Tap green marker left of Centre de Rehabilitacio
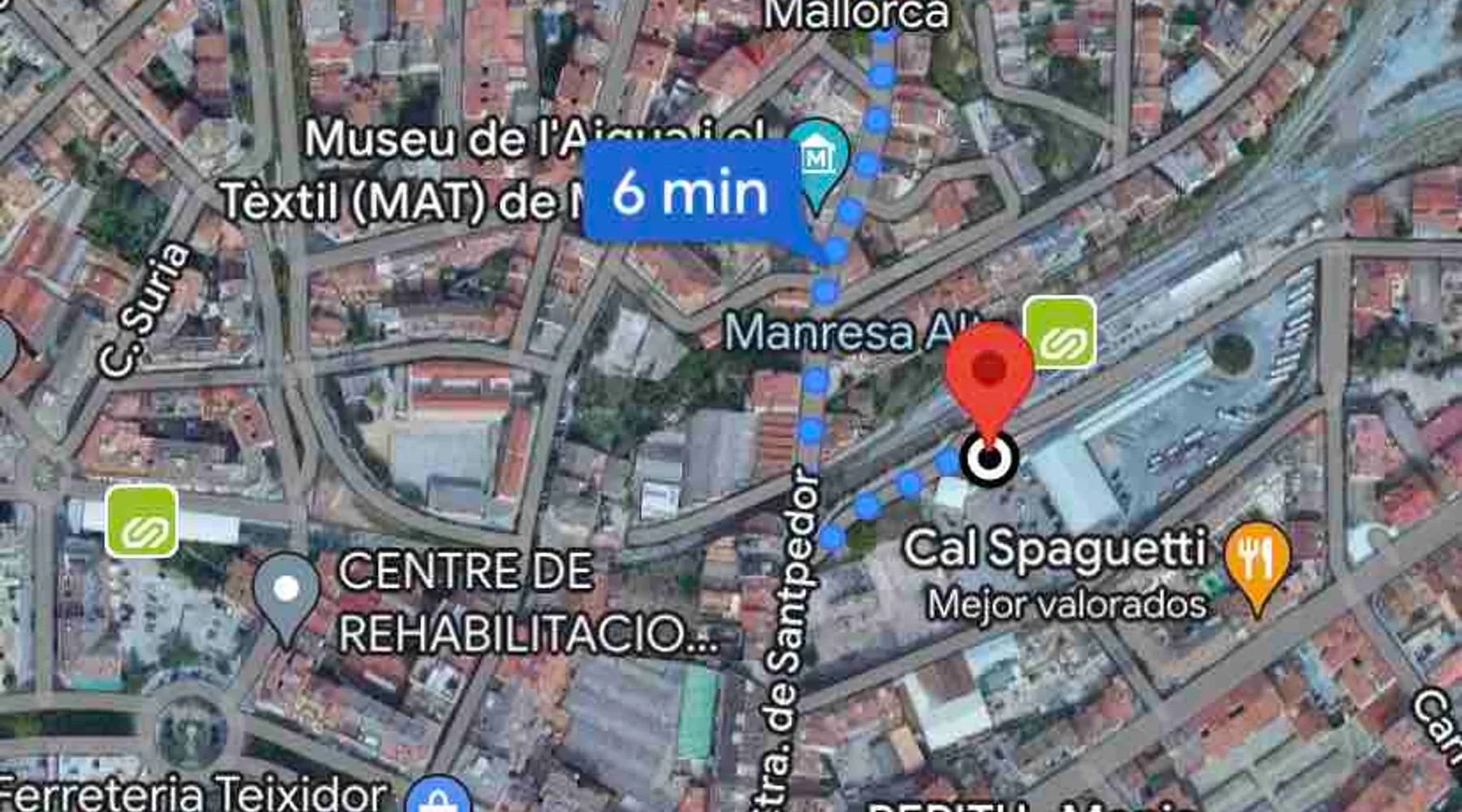Image resolution: width=1462 pixels, height=812 pixels. [x=141, y=521]
